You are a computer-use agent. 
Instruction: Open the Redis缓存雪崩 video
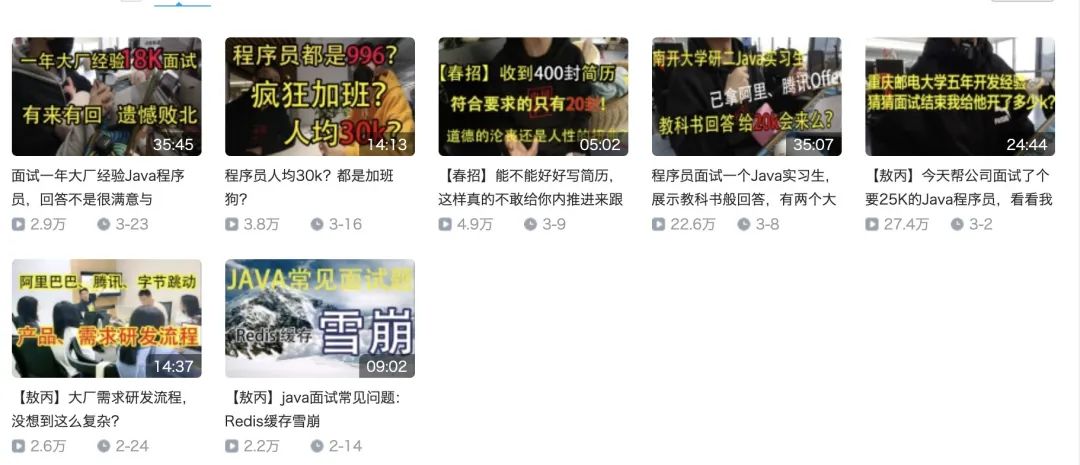click(319, 319)
